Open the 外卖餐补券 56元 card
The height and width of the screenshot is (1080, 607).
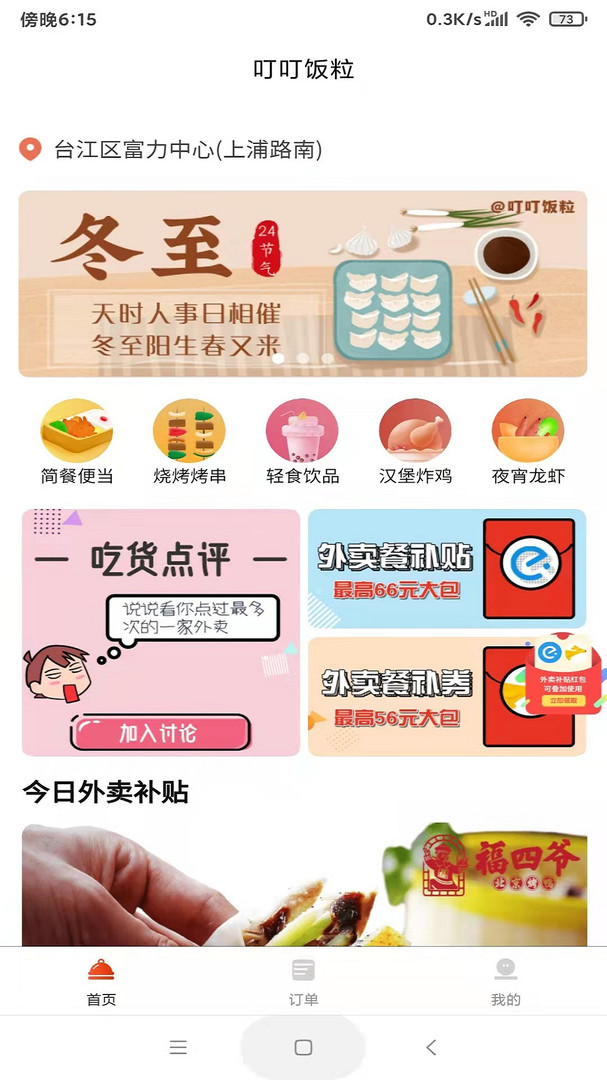tap(420, 696)
